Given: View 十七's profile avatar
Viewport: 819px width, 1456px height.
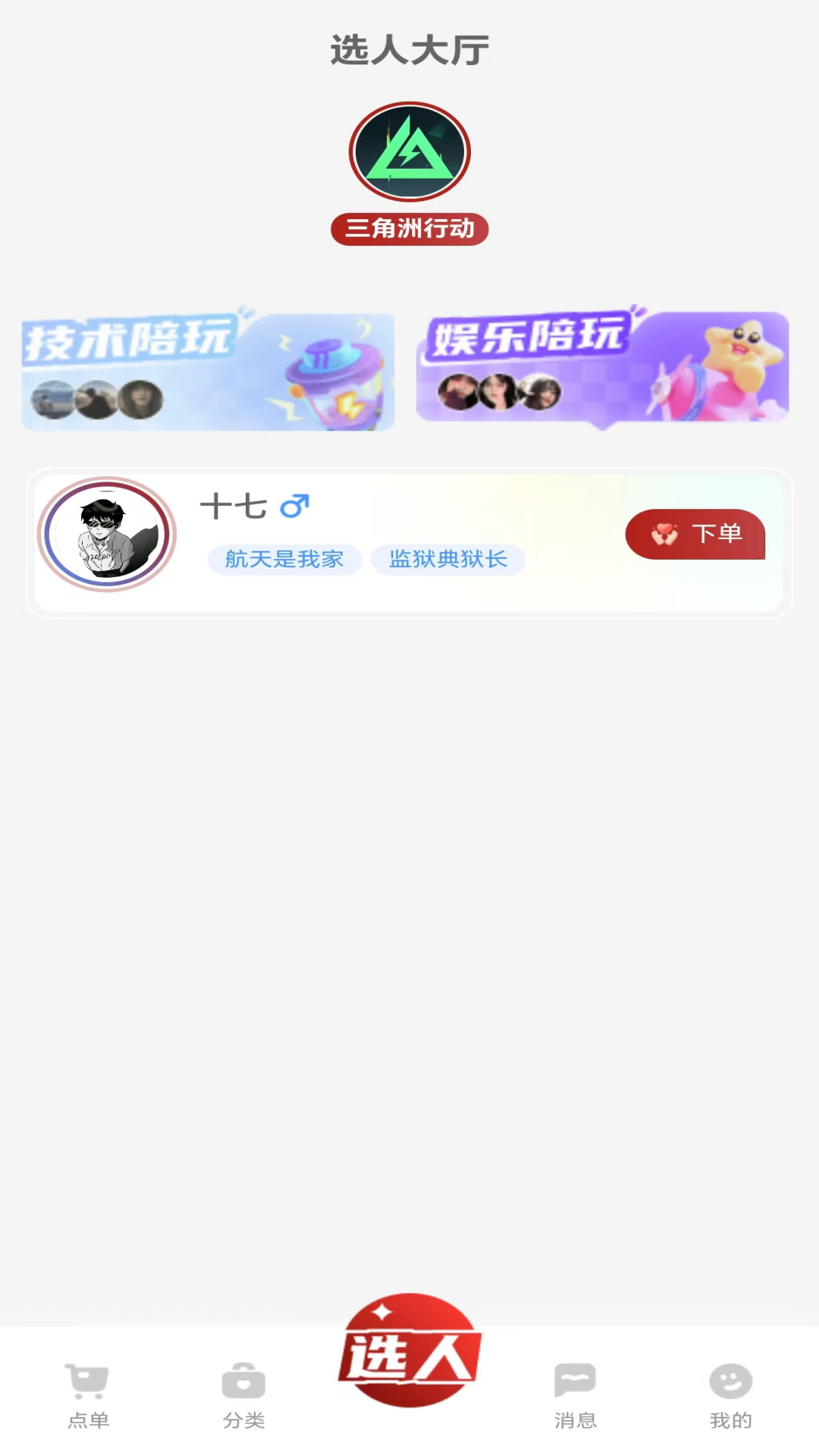Looking at the screenshot, I should pyautogui.click(x=107, y=535).
